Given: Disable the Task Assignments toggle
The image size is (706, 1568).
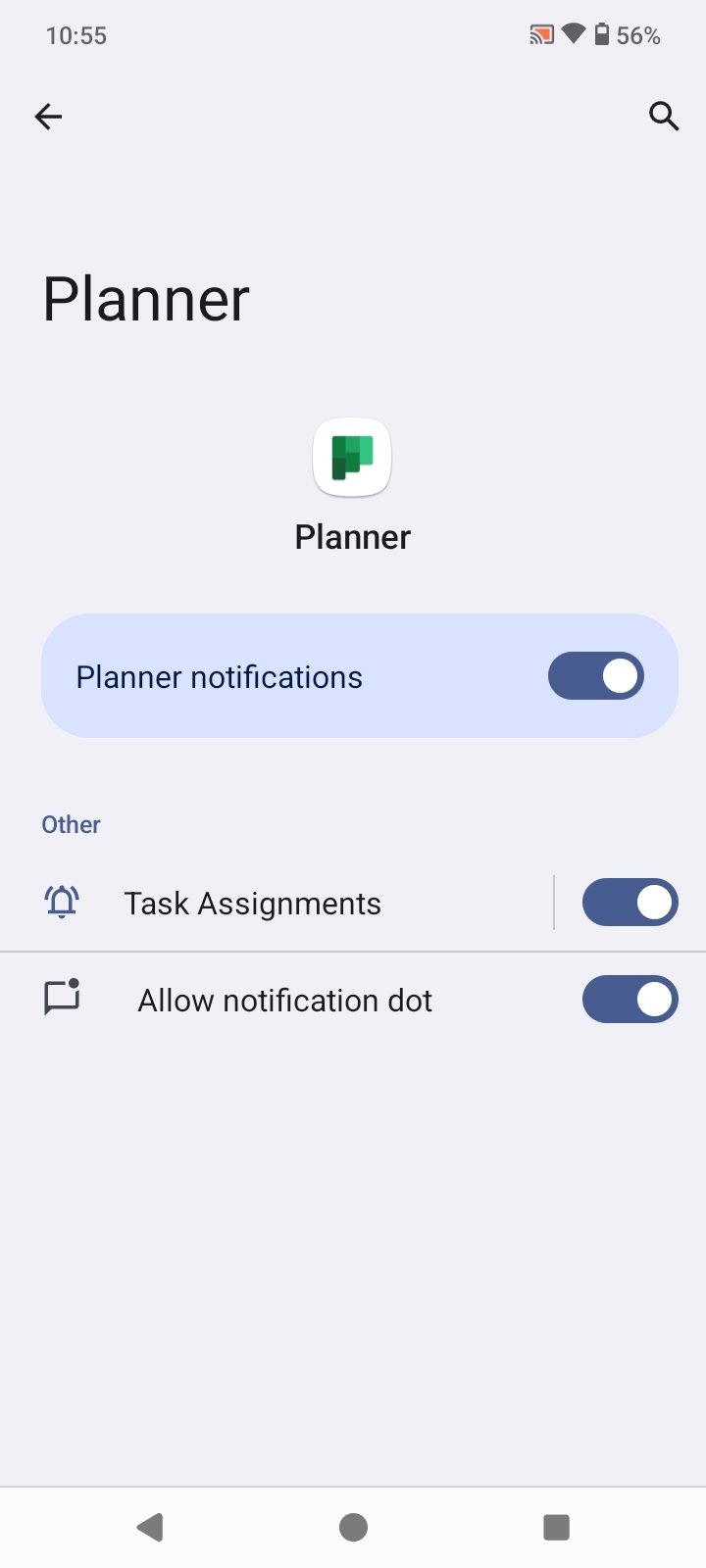Looking at the screenshot, I should tap(630, 903).
